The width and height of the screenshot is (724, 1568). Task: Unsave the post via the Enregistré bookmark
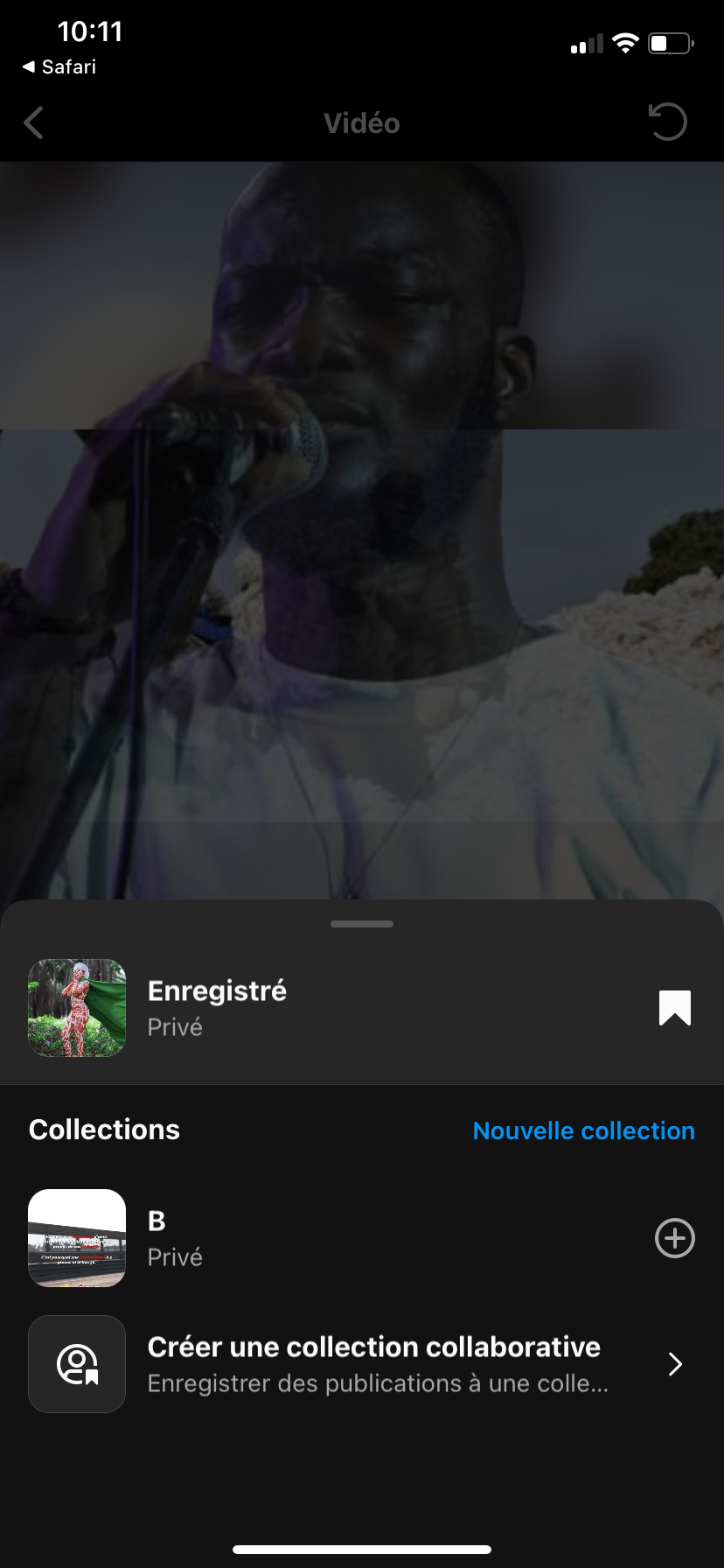click(674, 1008)
